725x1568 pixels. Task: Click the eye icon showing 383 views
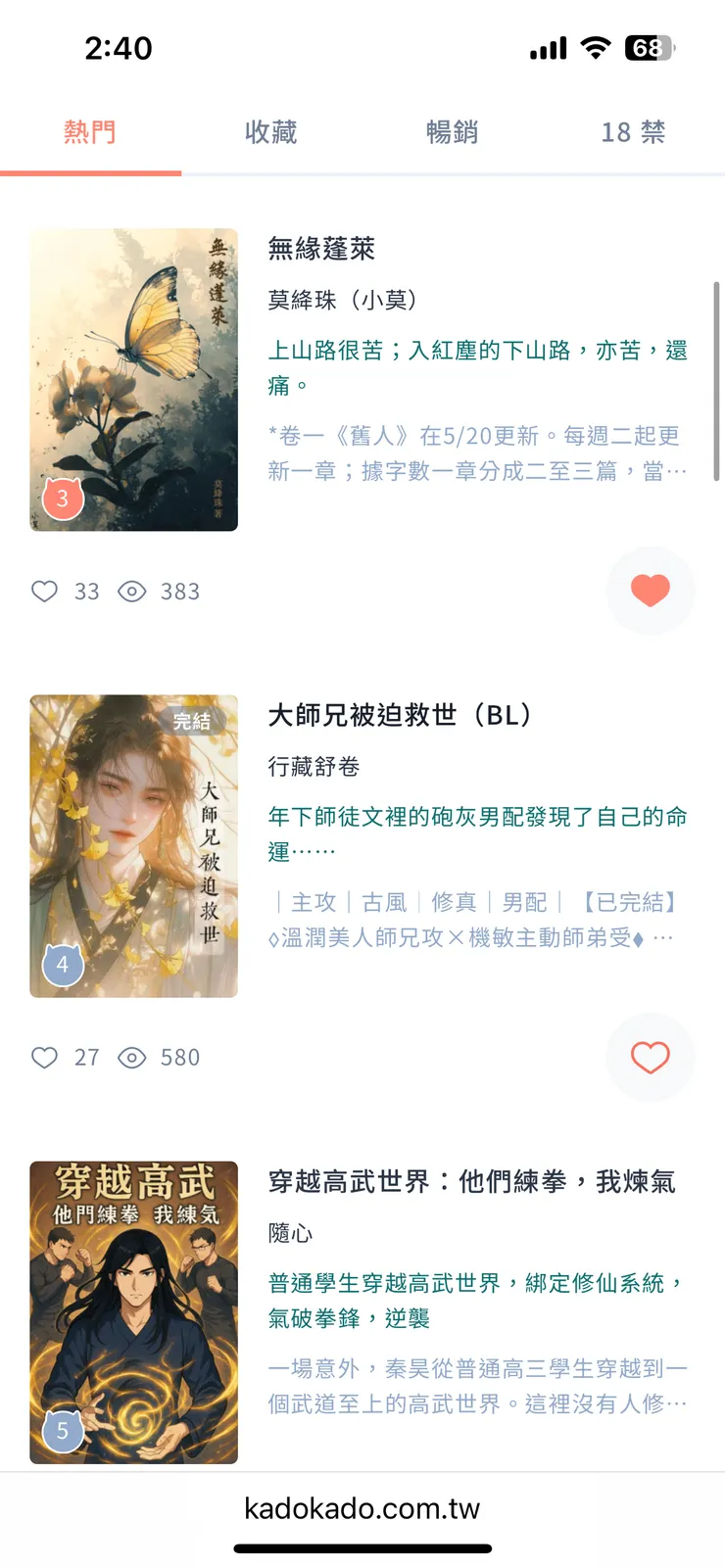coord(130,592)
